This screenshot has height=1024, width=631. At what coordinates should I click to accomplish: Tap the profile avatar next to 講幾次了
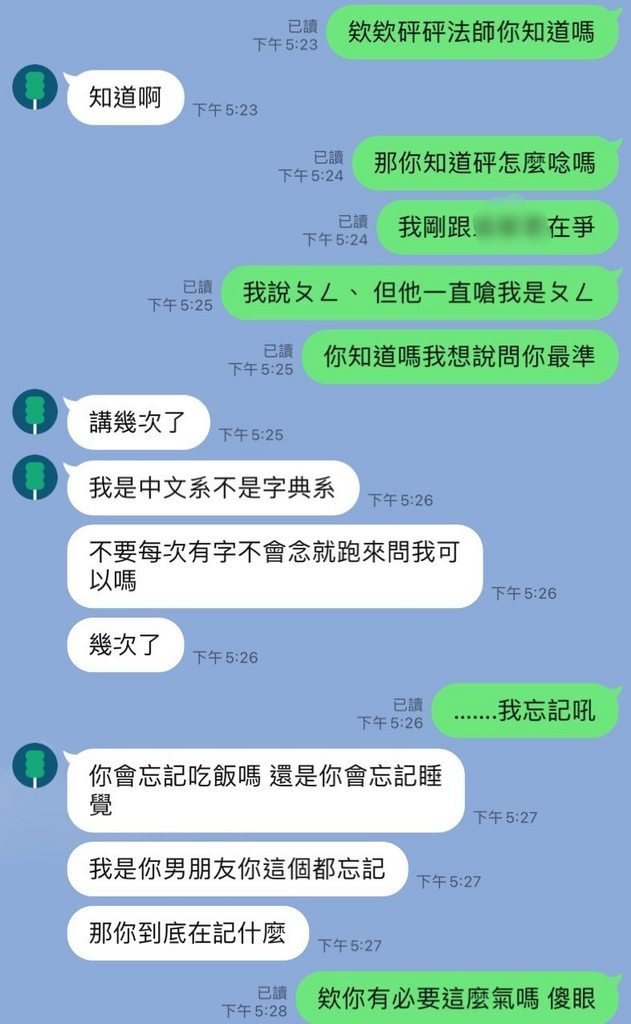[x=34, y=412]
